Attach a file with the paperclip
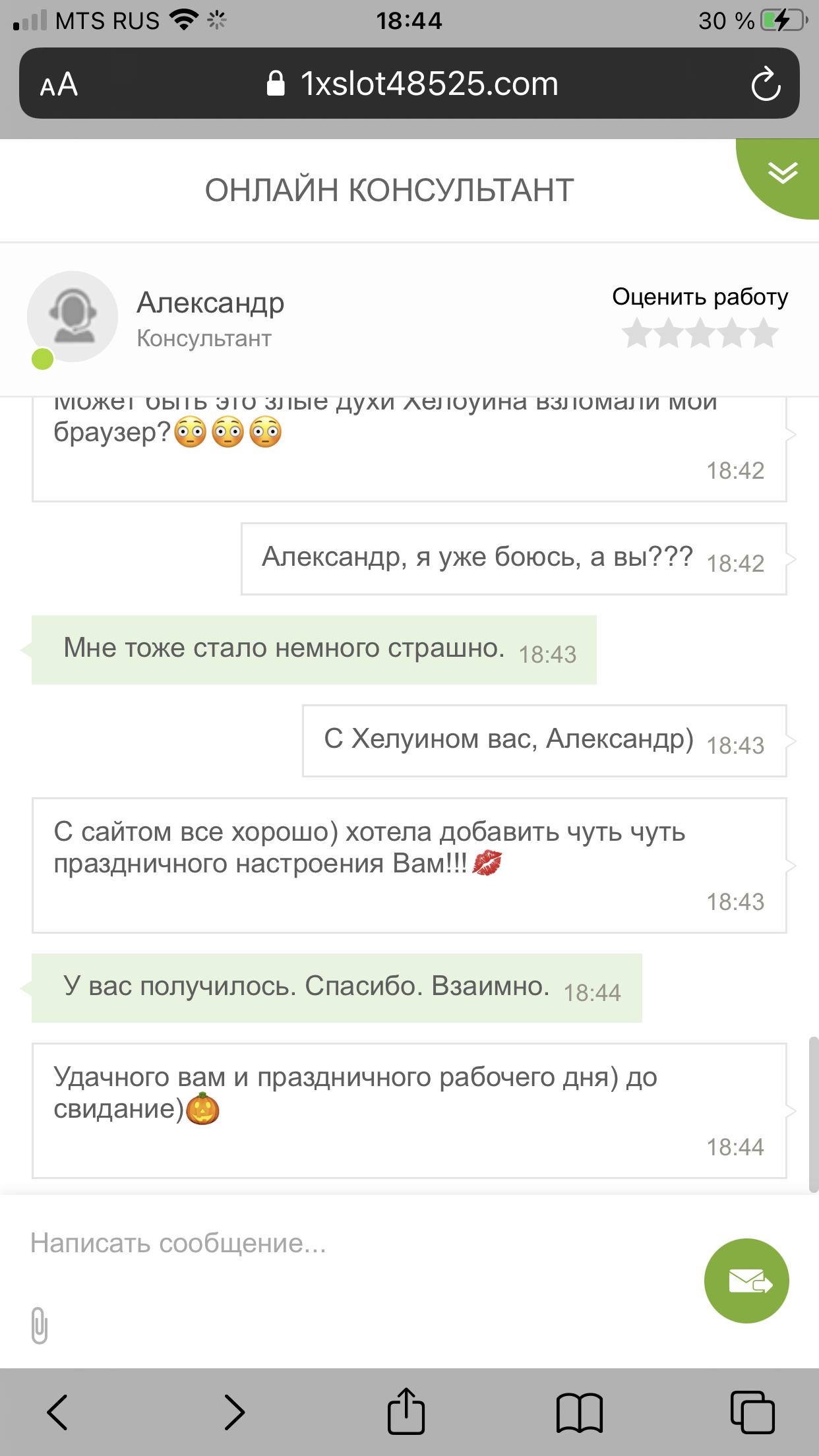 40,1325
